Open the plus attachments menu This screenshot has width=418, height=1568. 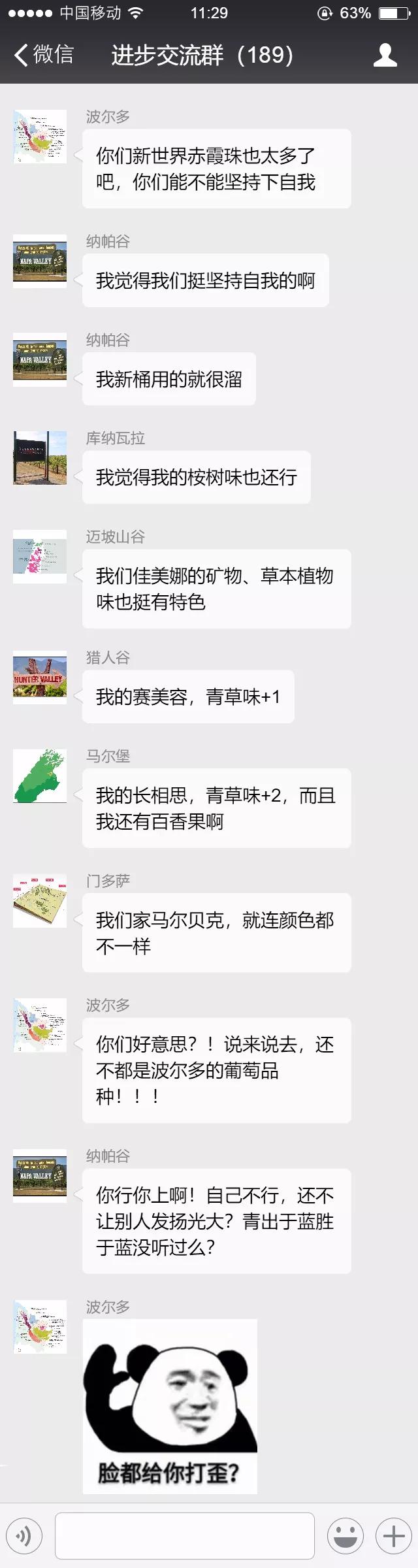coord(393,1535)
